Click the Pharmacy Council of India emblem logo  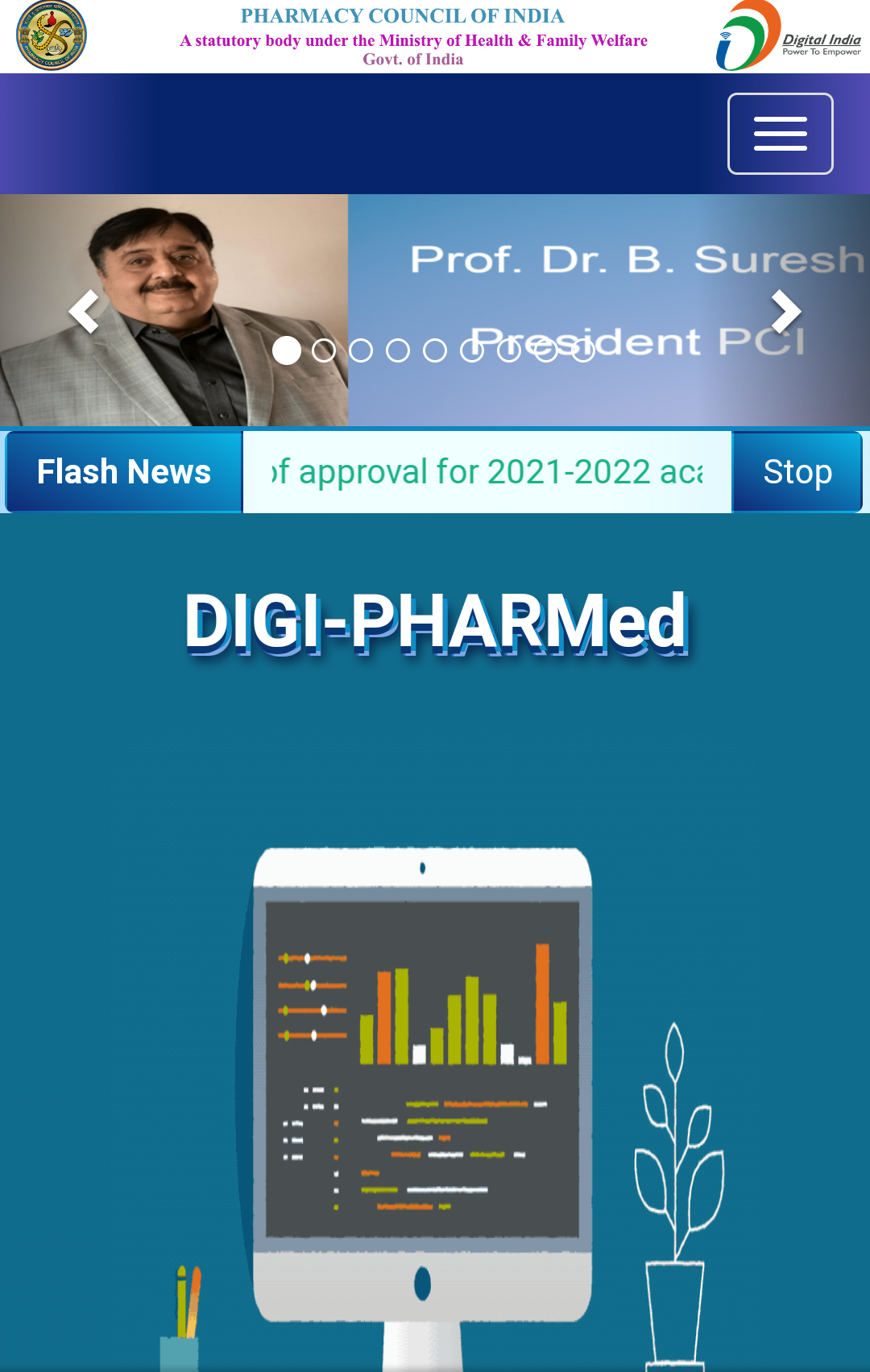(50, 35)
